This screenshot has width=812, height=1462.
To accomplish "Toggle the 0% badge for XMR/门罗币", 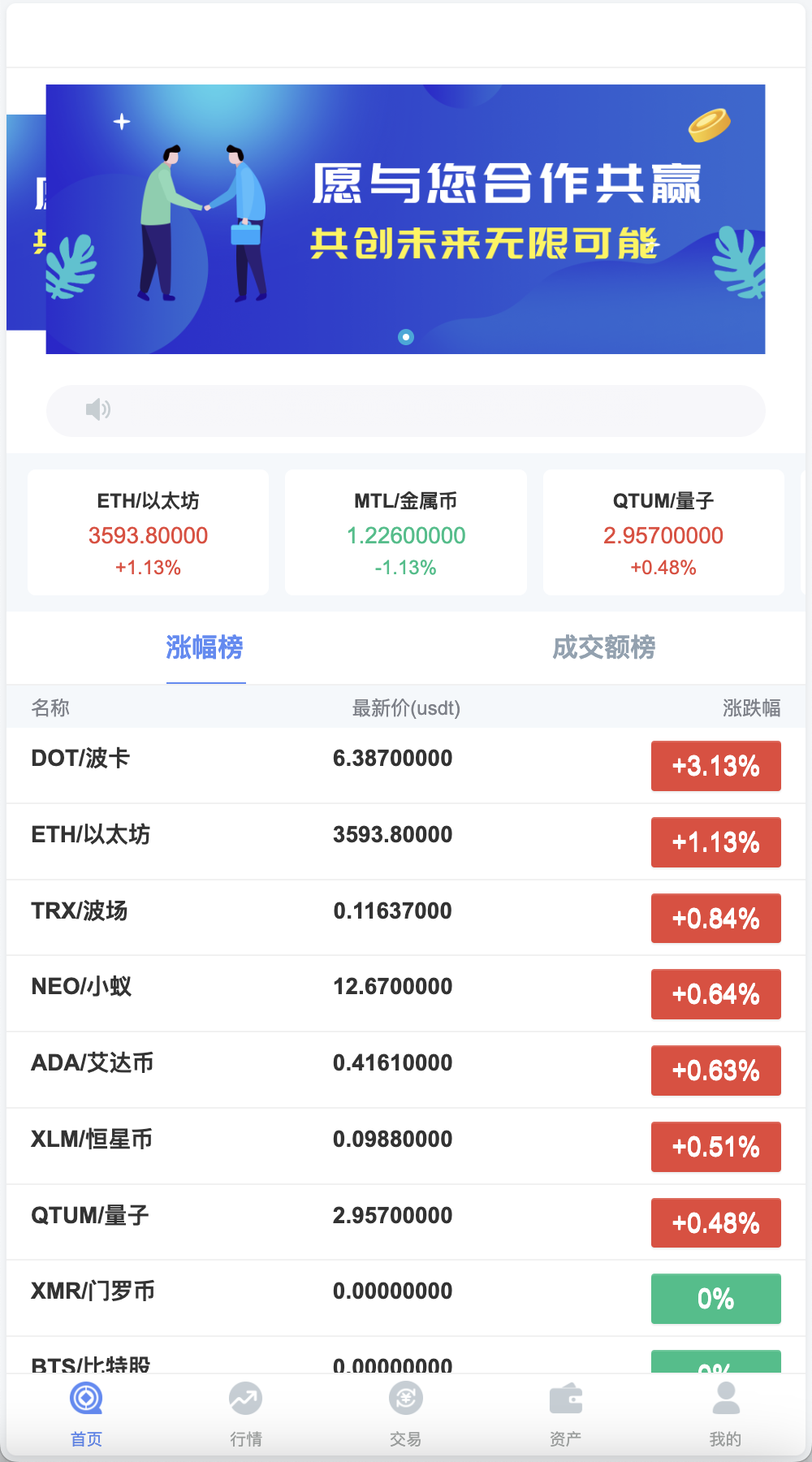I will click(715, 1299).
